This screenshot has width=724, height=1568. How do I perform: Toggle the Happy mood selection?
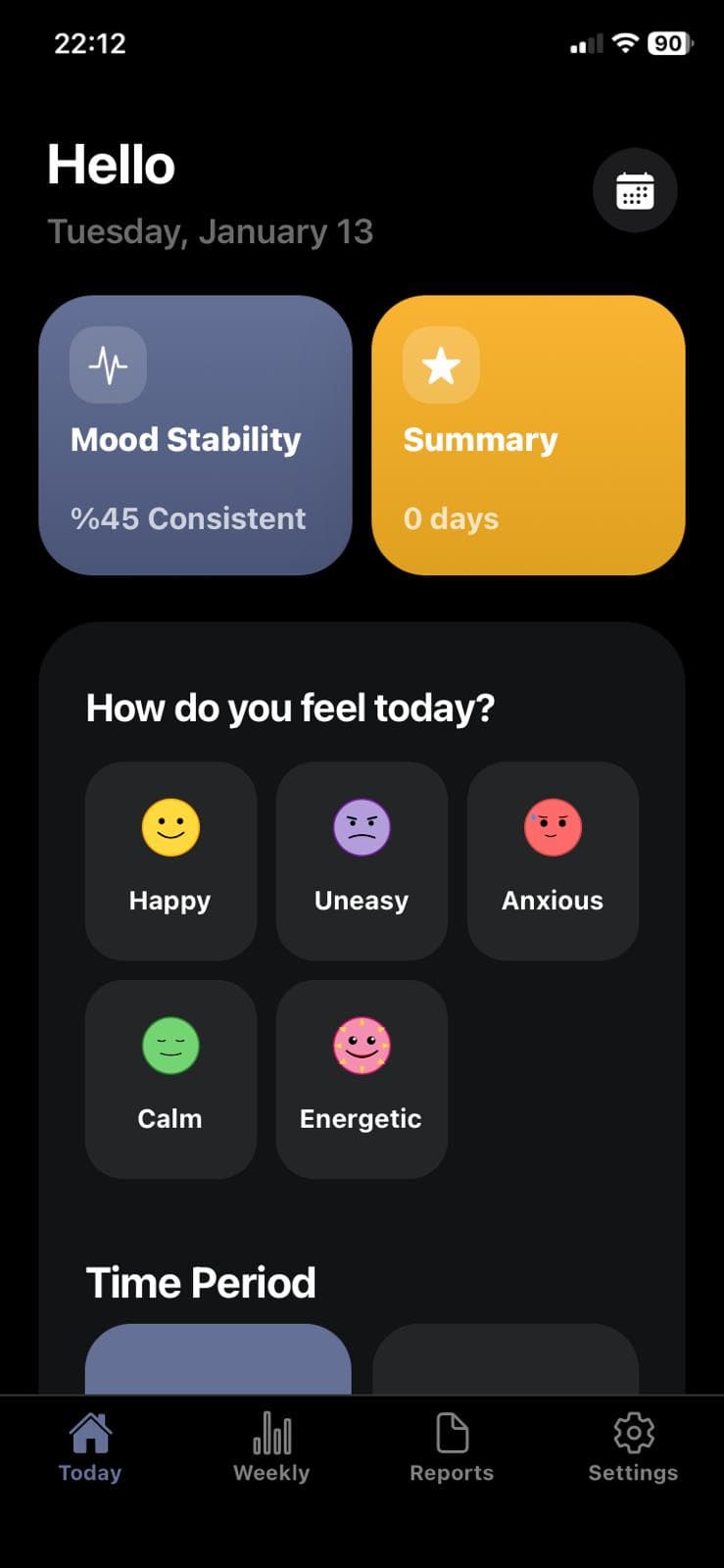pos(169,859)
